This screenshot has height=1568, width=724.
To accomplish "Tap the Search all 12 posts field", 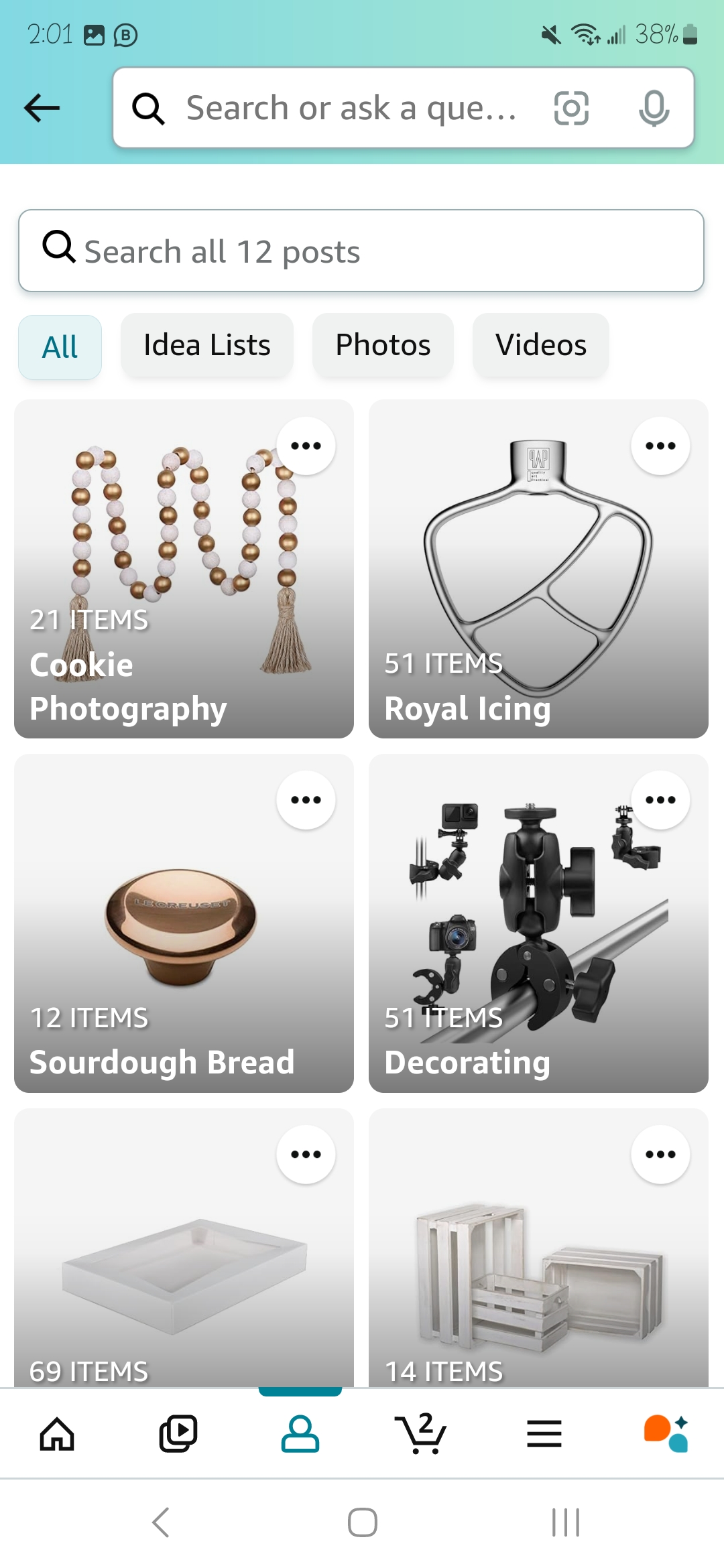I will coord(362,251).
